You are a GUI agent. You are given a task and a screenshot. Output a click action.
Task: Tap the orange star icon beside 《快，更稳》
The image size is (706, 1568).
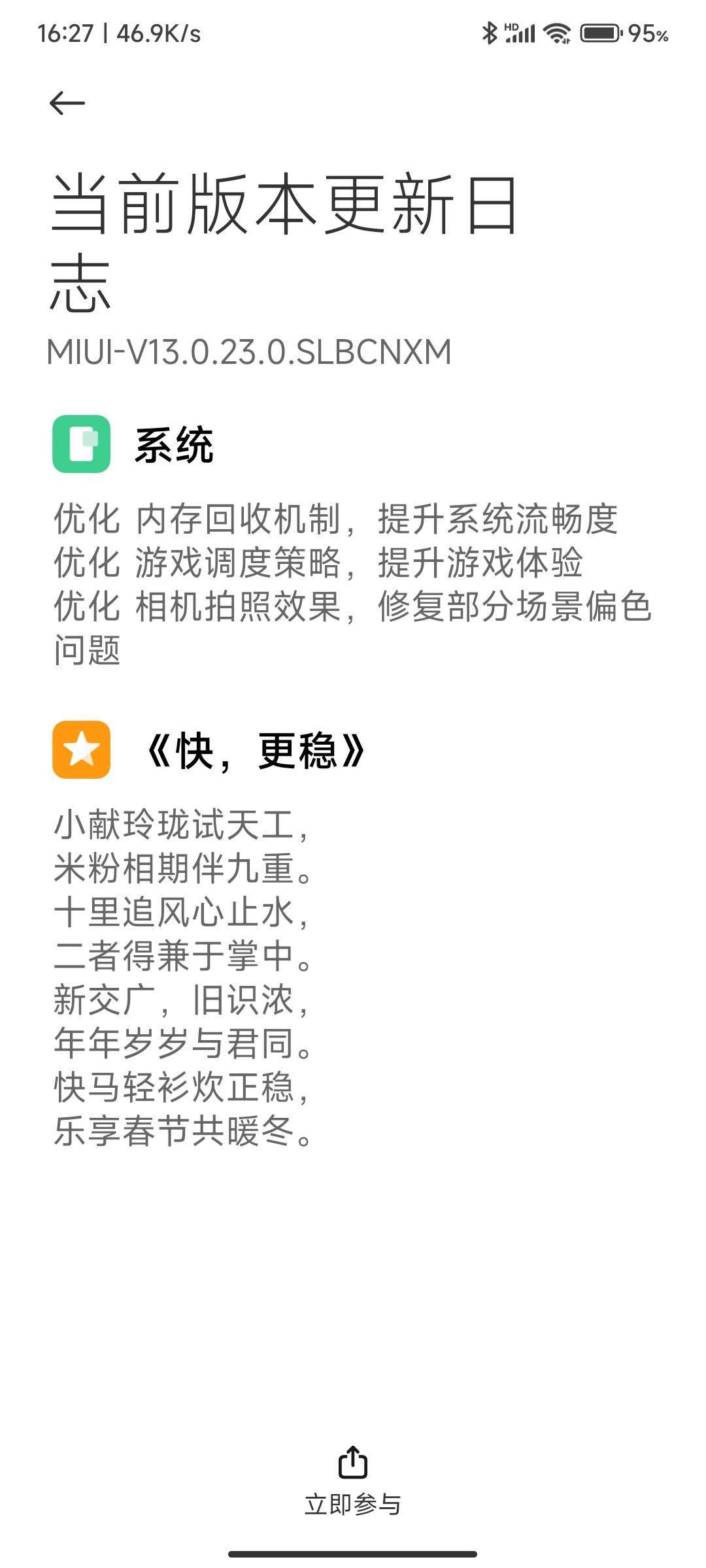[82, 750]
